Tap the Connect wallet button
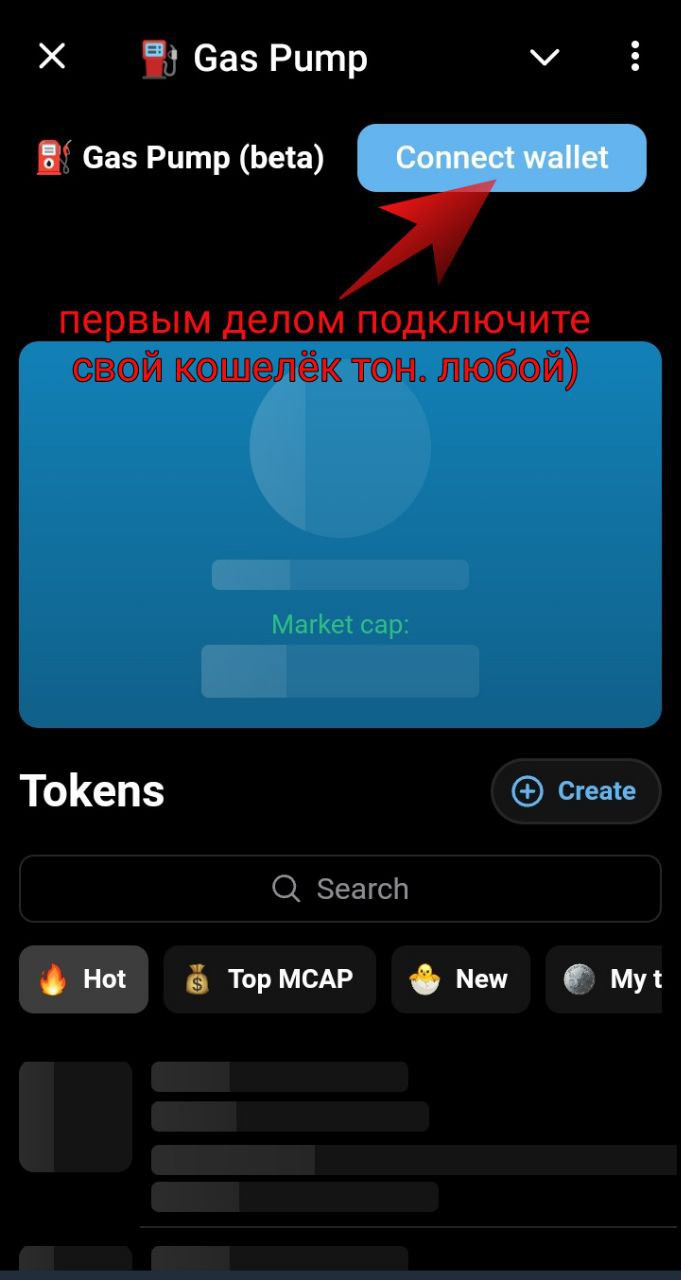The width and height of the screenshot is (681, 1280). (x=501, y=158)
